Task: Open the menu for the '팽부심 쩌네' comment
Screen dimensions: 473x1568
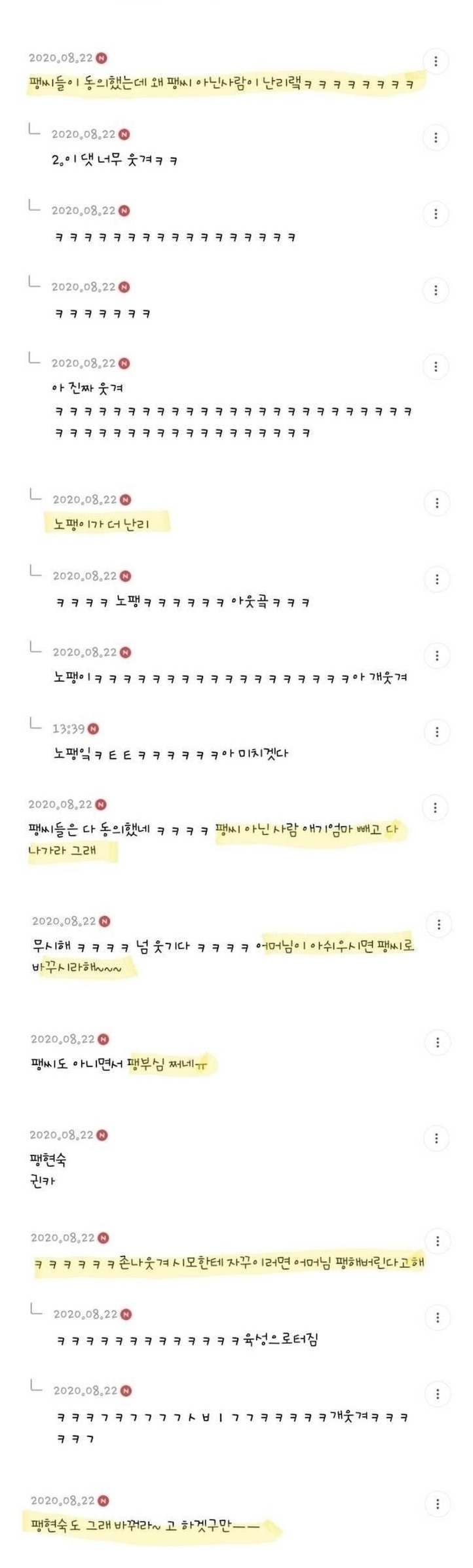Action: pyautogui.click(x=436, y=1042)
